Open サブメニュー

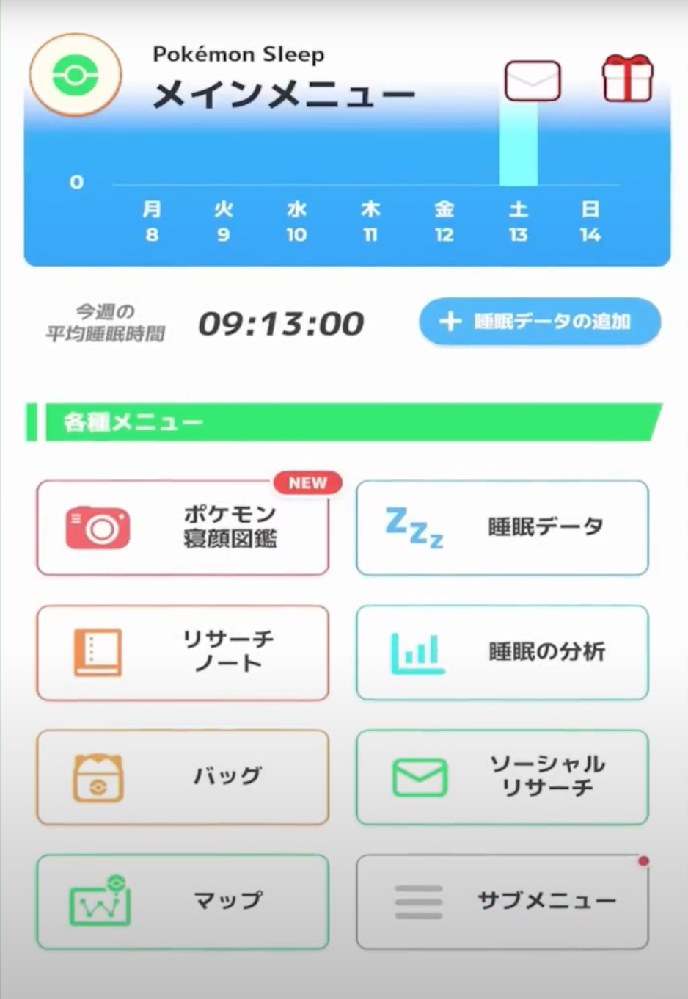[x=502, y=901]
